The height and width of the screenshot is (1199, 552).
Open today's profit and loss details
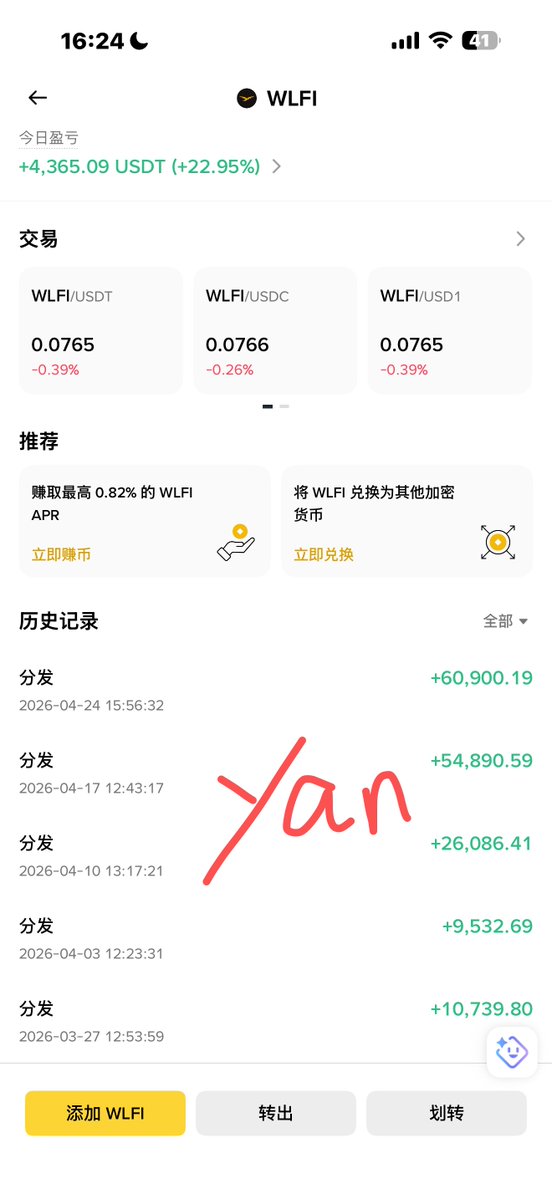[151, 166]
